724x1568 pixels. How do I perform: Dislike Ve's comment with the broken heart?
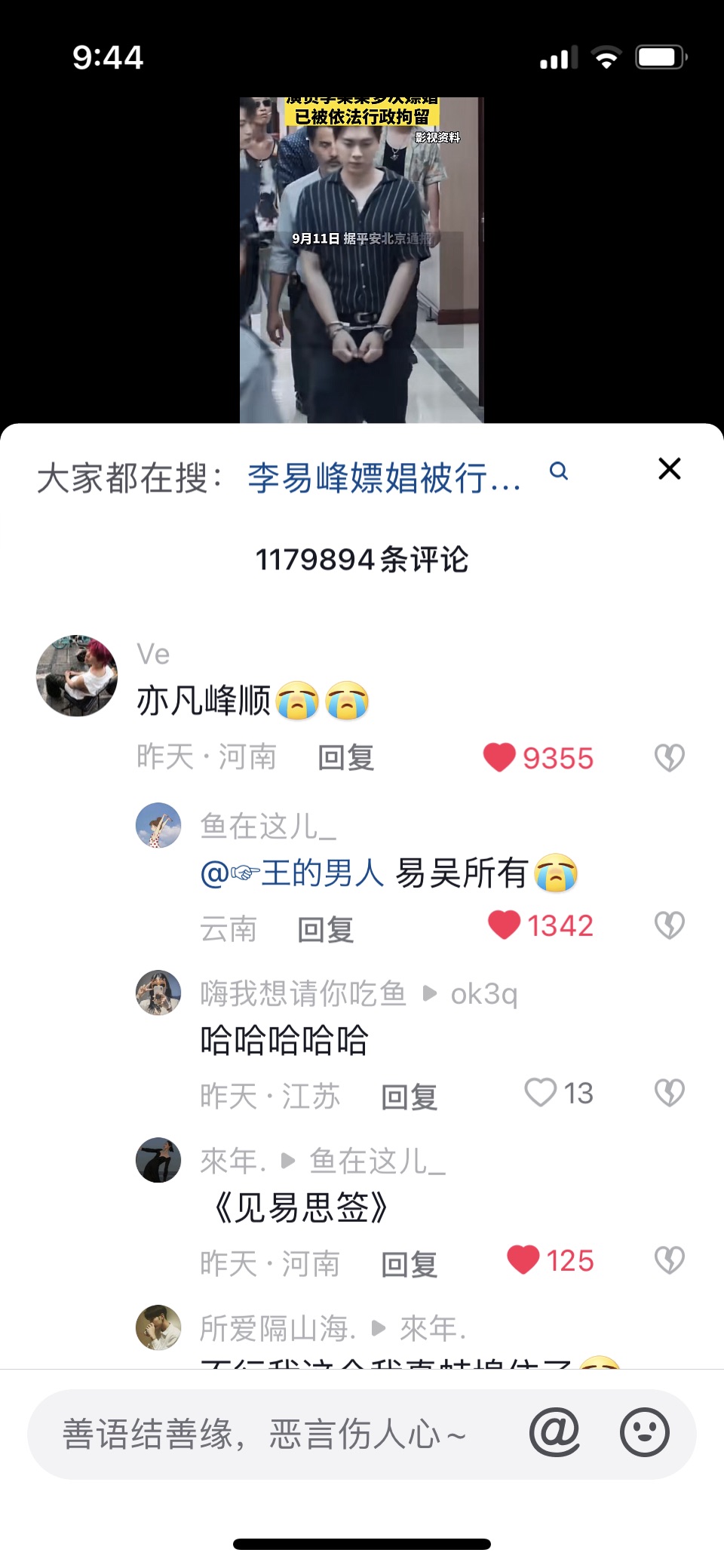point(669,757)
